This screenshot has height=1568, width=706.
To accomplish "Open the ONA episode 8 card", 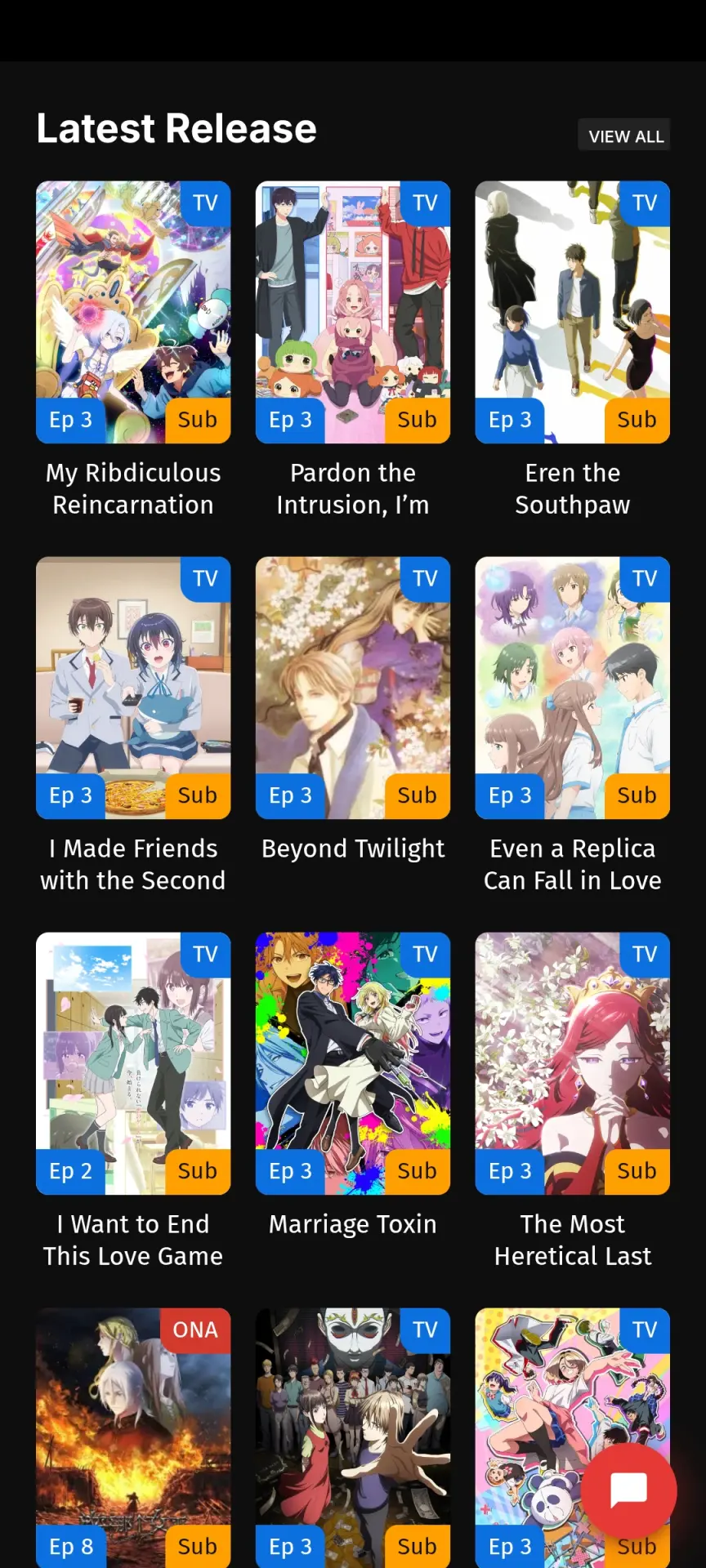I will (x=133, y=1438).
